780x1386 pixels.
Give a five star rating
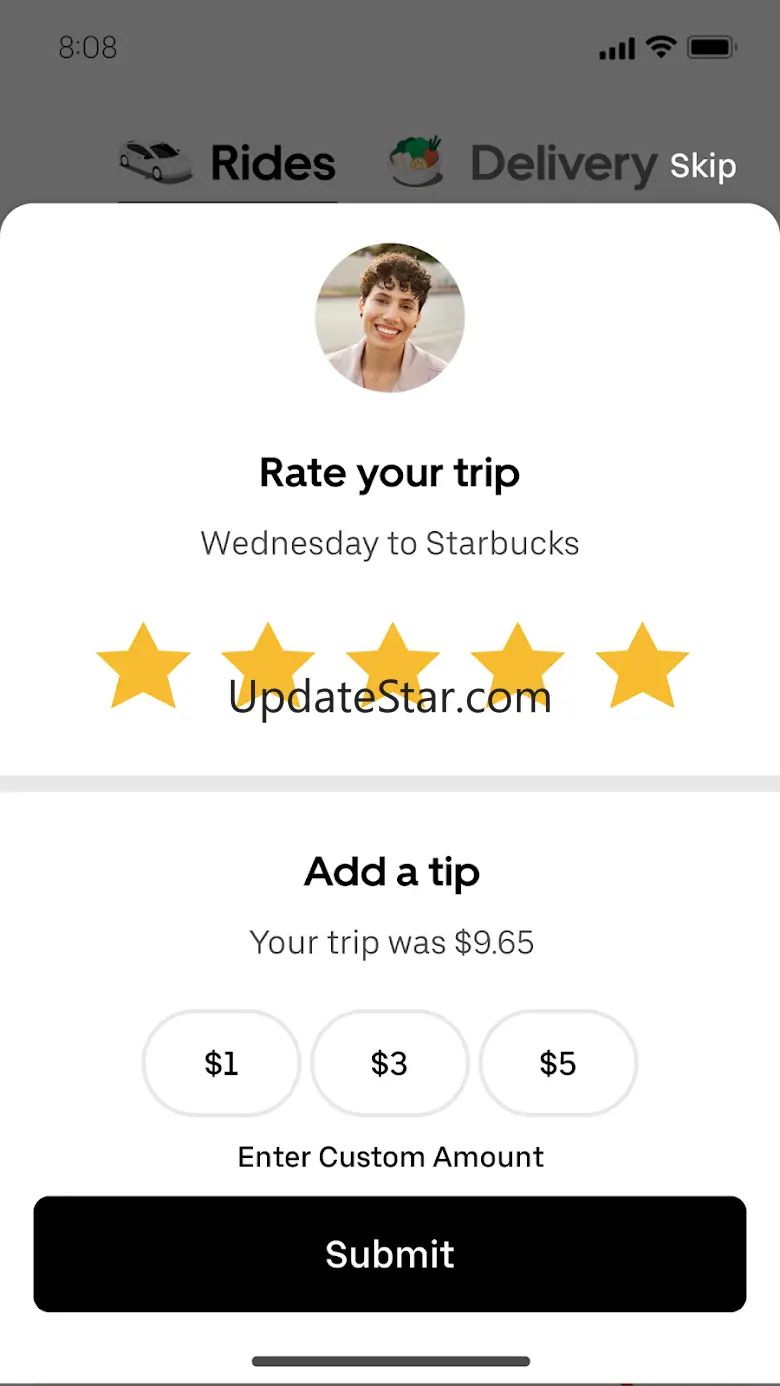642,665
